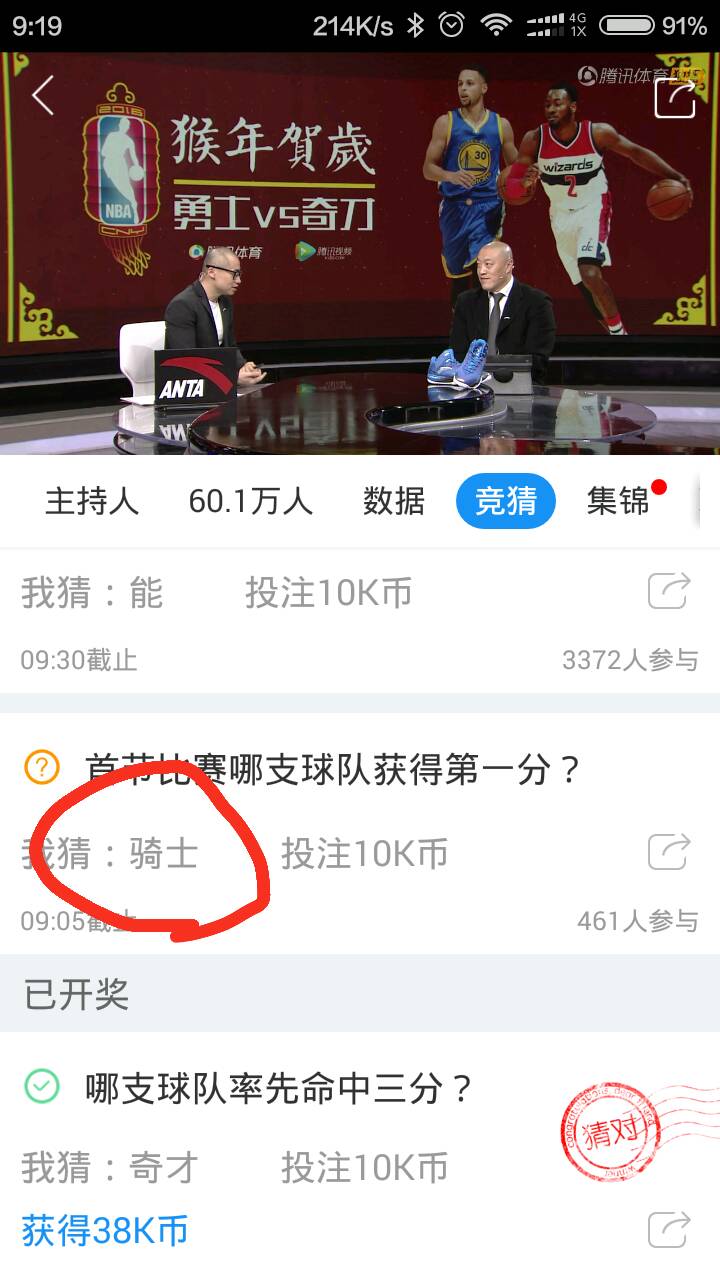This screenshot has width=720, height=1280.
Task: Share the 我猜：能 guess
Action: [669, 592]
